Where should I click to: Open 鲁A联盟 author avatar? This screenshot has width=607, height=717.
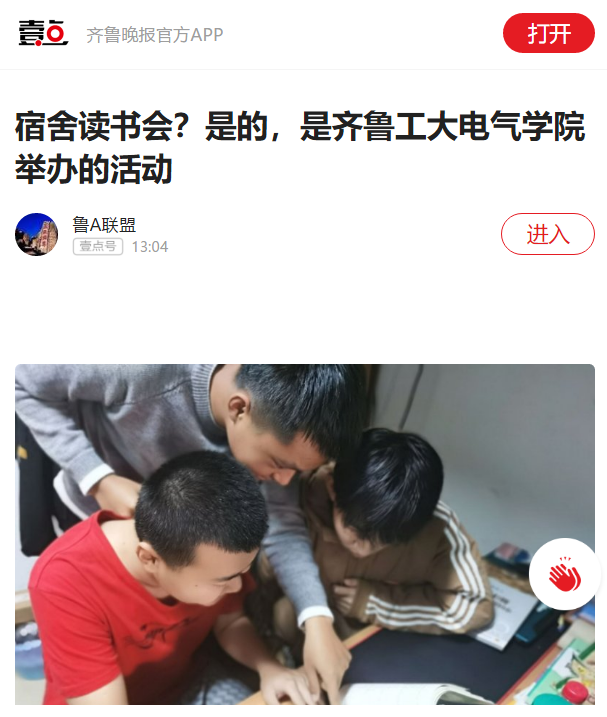click(x=36, y=235)
